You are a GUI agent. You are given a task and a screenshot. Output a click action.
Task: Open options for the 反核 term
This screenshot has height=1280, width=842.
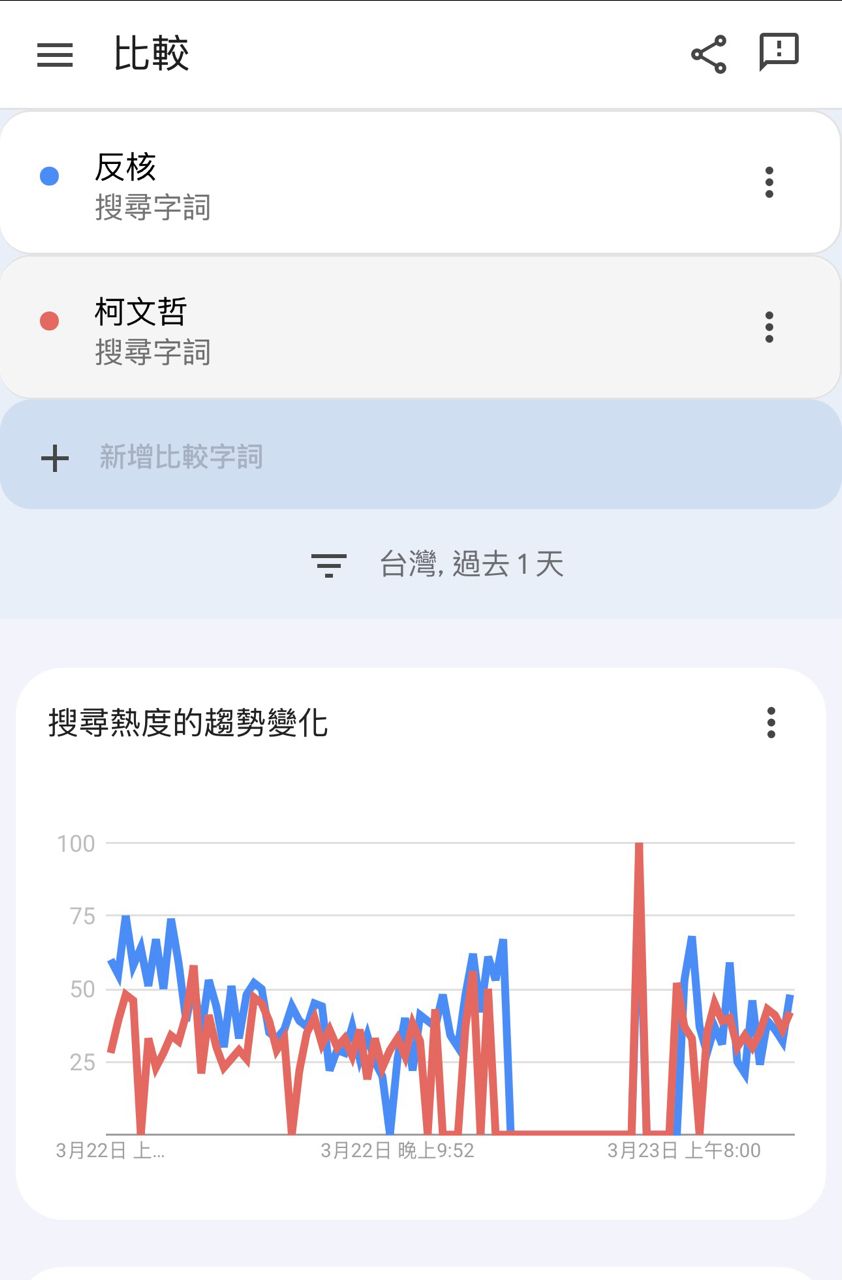769,182
